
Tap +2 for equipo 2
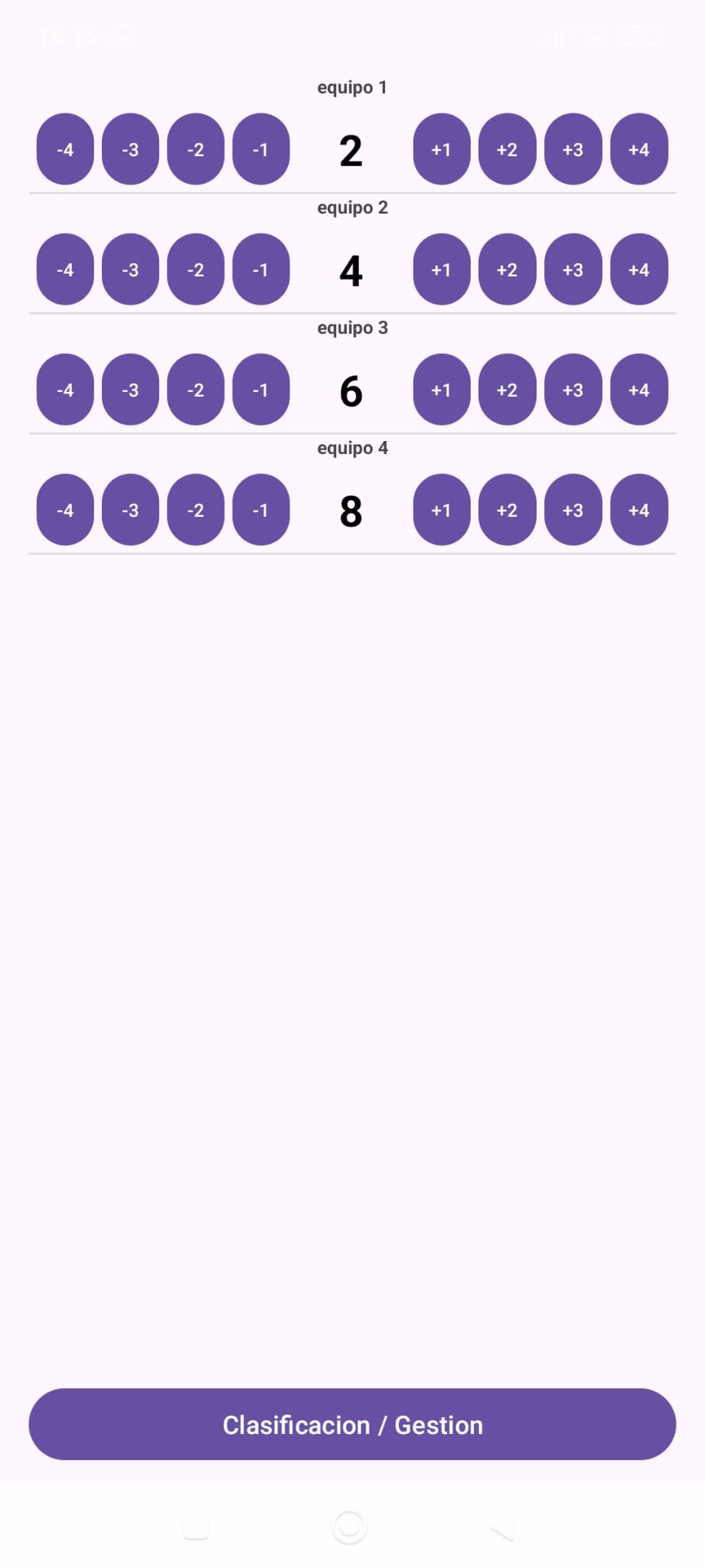[x=507, y=269]
